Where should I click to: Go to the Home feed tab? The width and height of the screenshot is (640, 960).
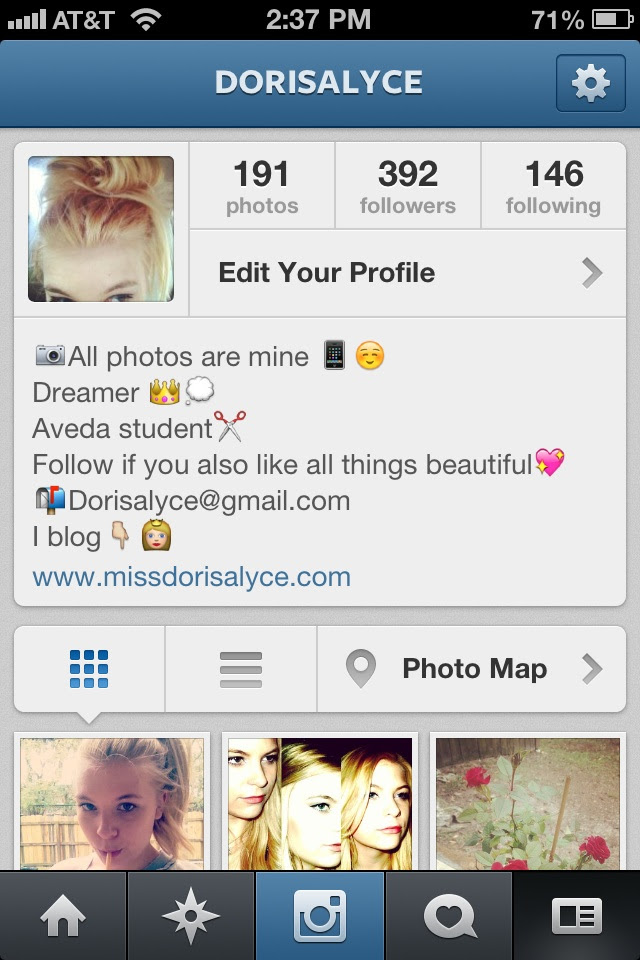(63, 916)
